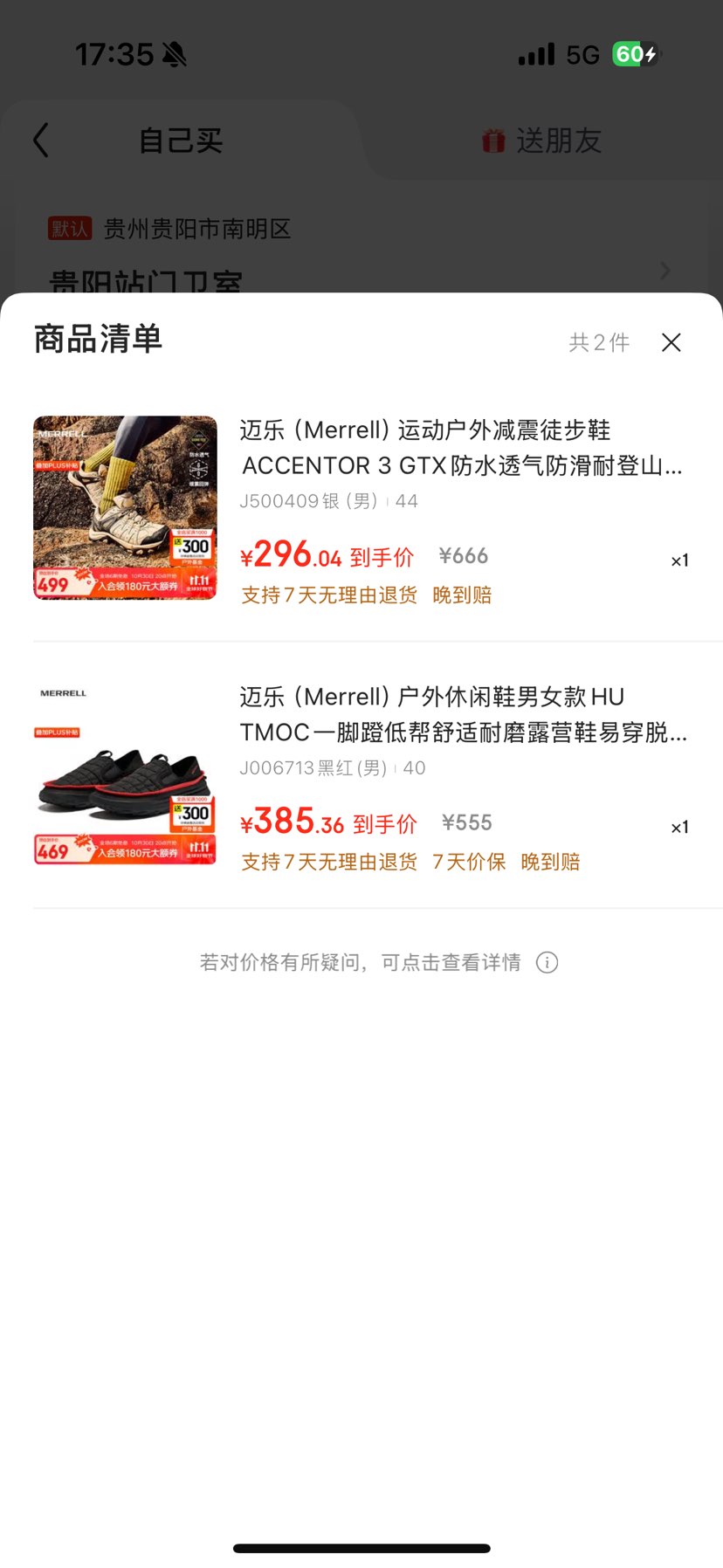This screenshot has height=1568, width=723.
Task: Close the 商品清单 popup with the X
Action: click(x=671, y=342)
